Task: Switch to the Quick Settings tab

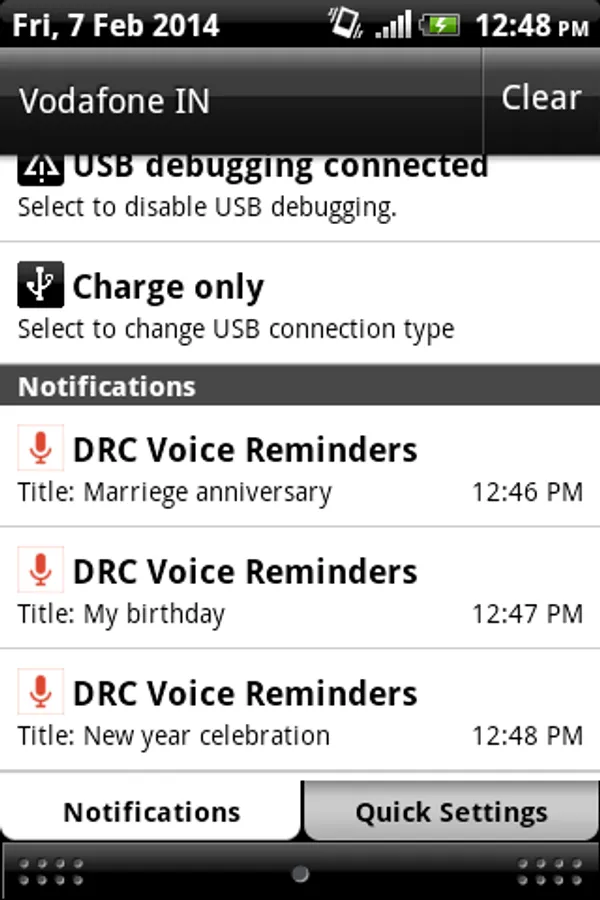Action: pyautogui.click(x=451, y=811)
